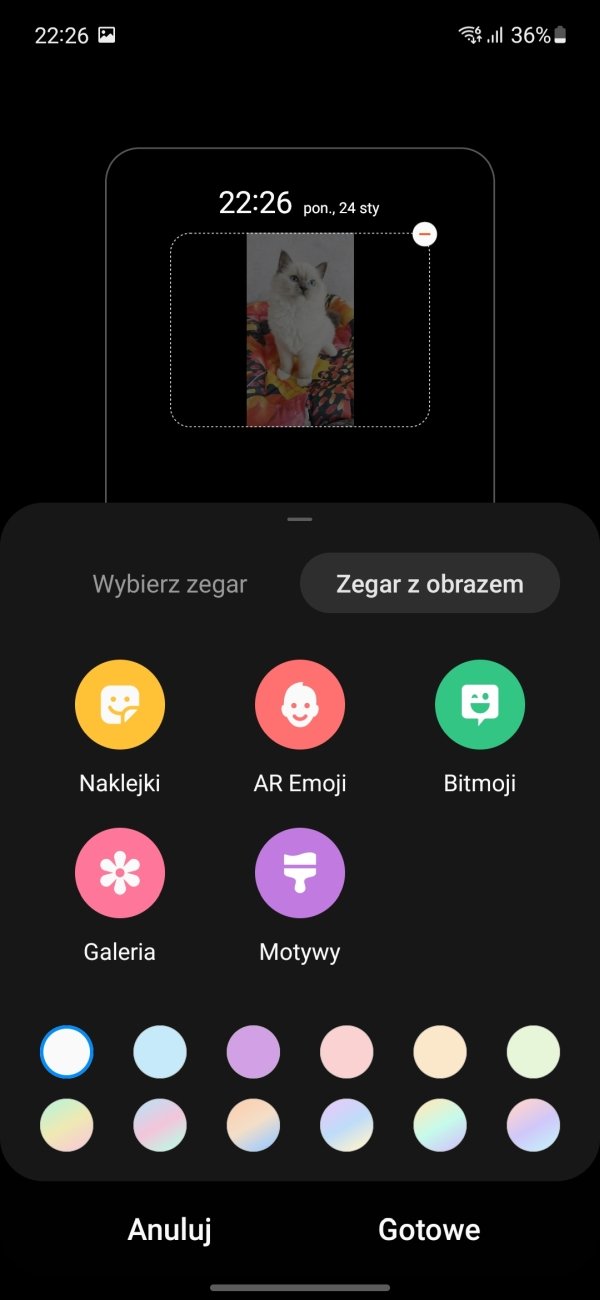Pick the light blue color swatch
This screenshot has height=1300, width=600.
click(x=160, y=1052)
